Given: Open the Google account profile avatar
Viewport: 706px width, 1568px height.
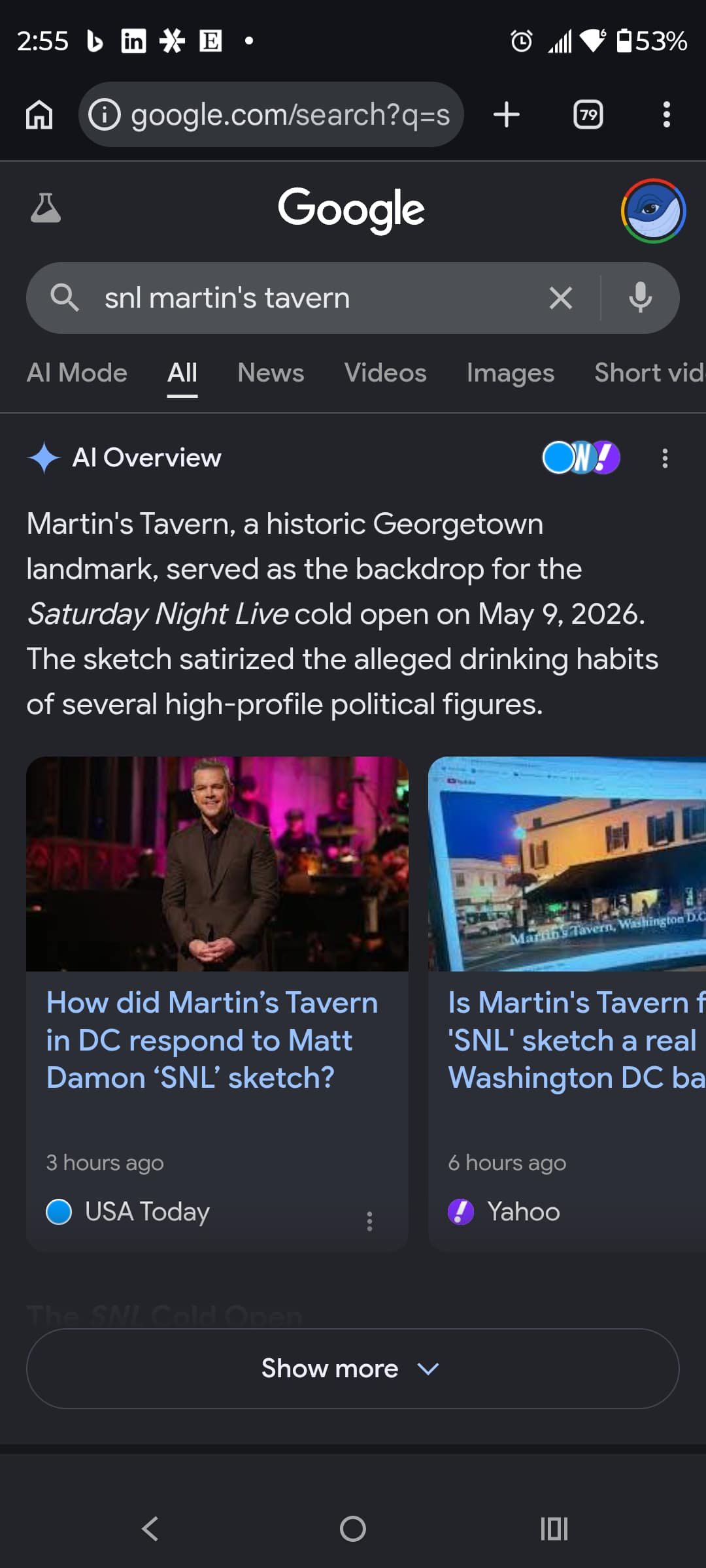Looking at the screenshot, I should (x=653, y=211).
